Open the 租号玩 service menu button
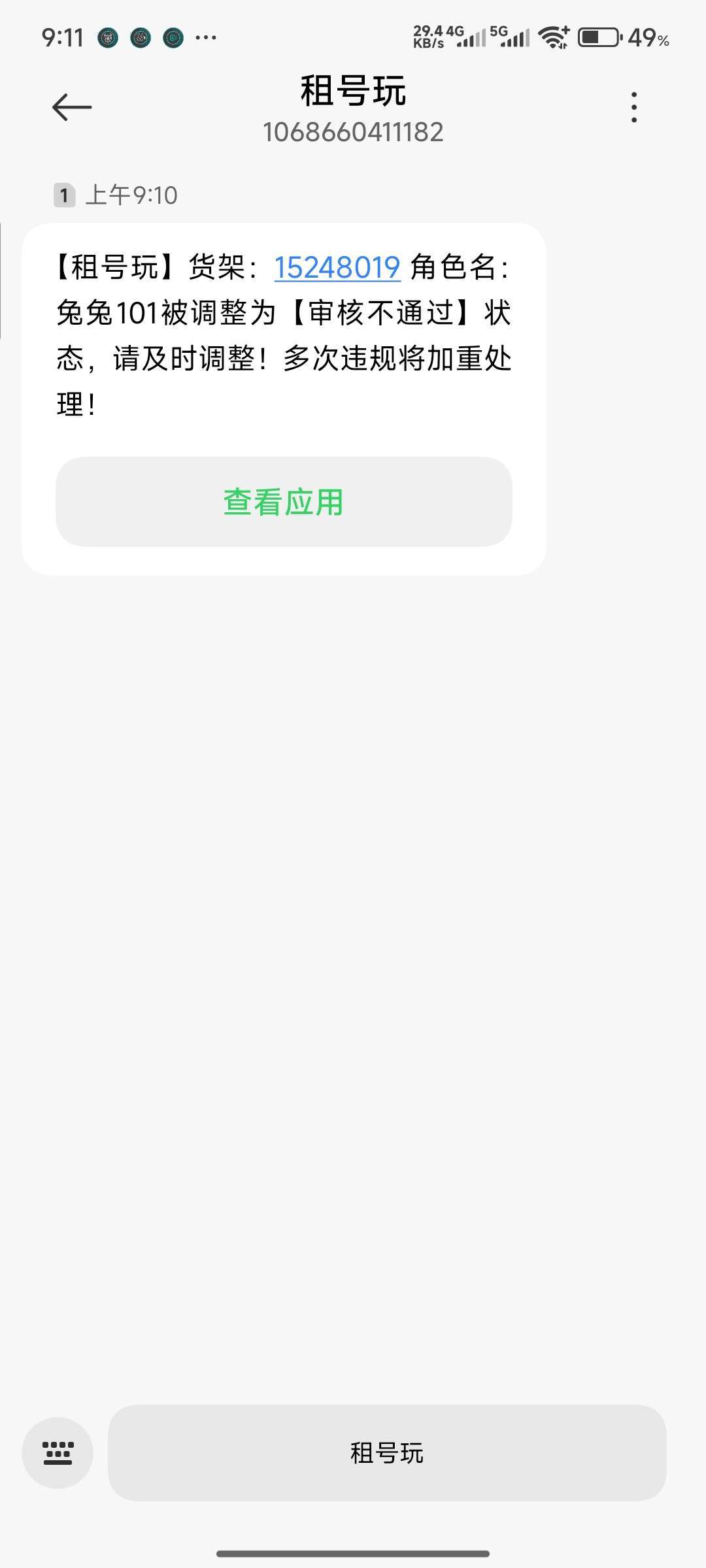Image resolution: width=706 pixels, height=1568 pixels. pos(387,1453)
